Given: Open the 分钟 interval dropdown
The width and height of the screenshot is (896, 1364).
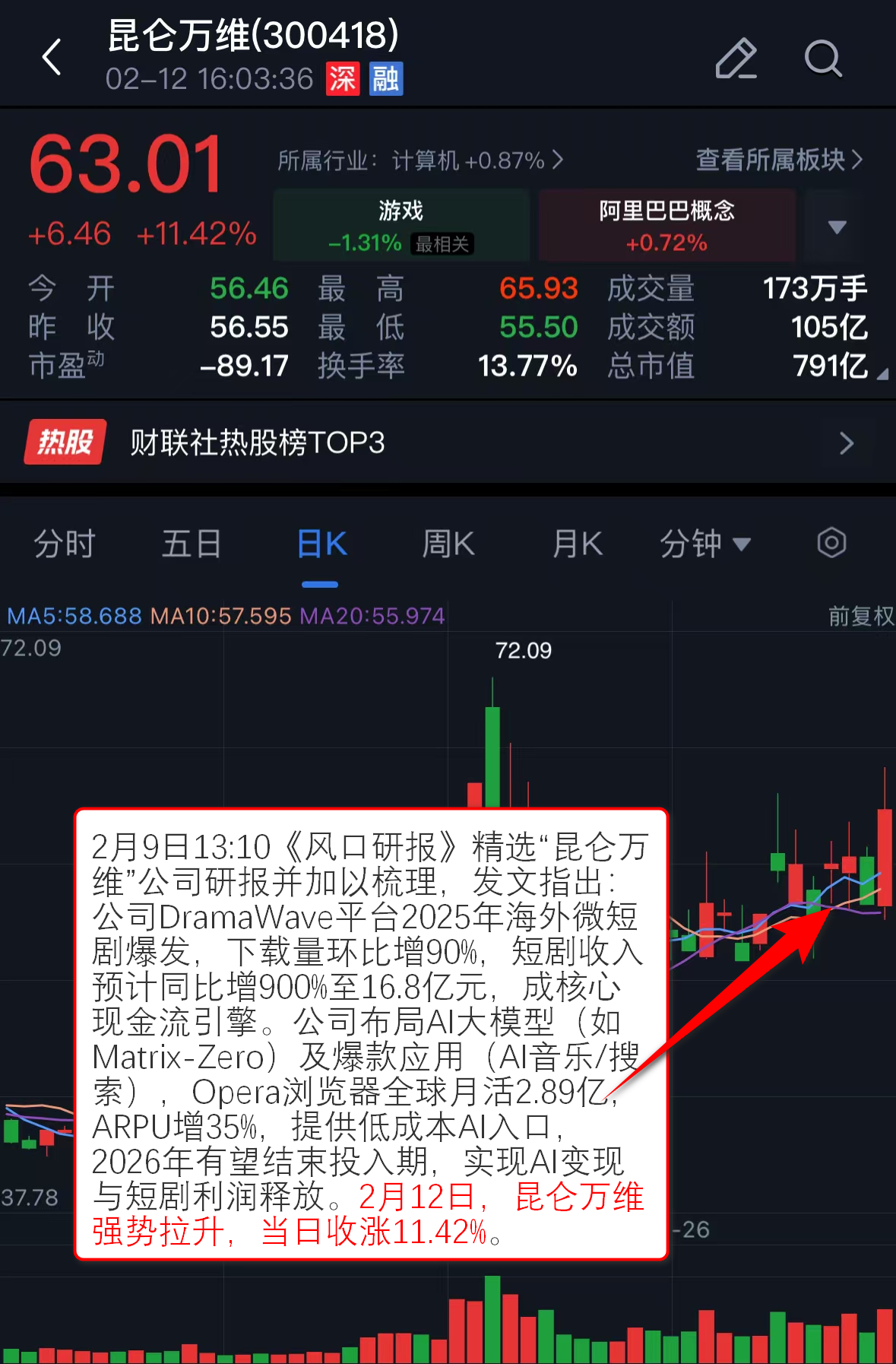Looking at the screenshot, I should click(704, 544).
